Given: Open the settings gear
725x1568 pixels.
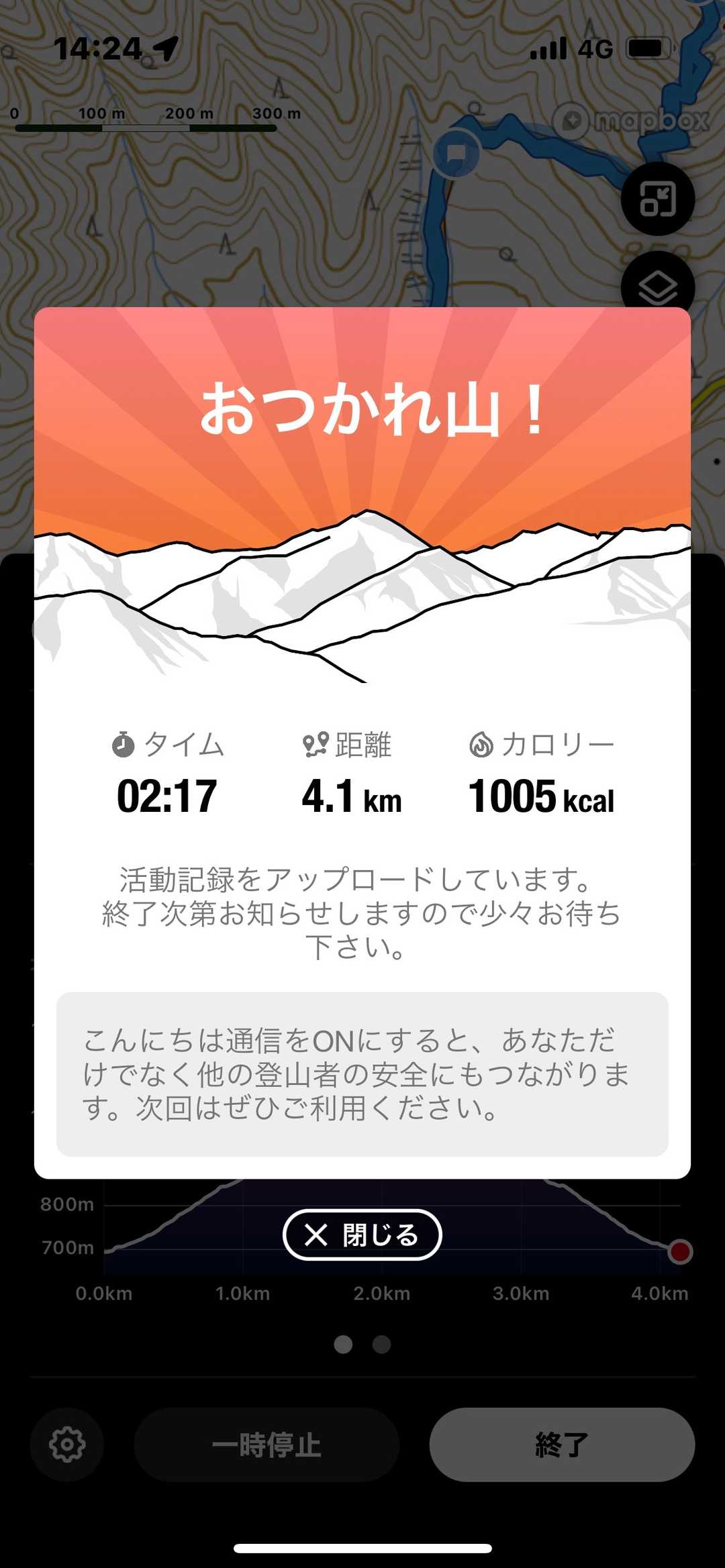Looking at the screenshot, I should 67,1444.
